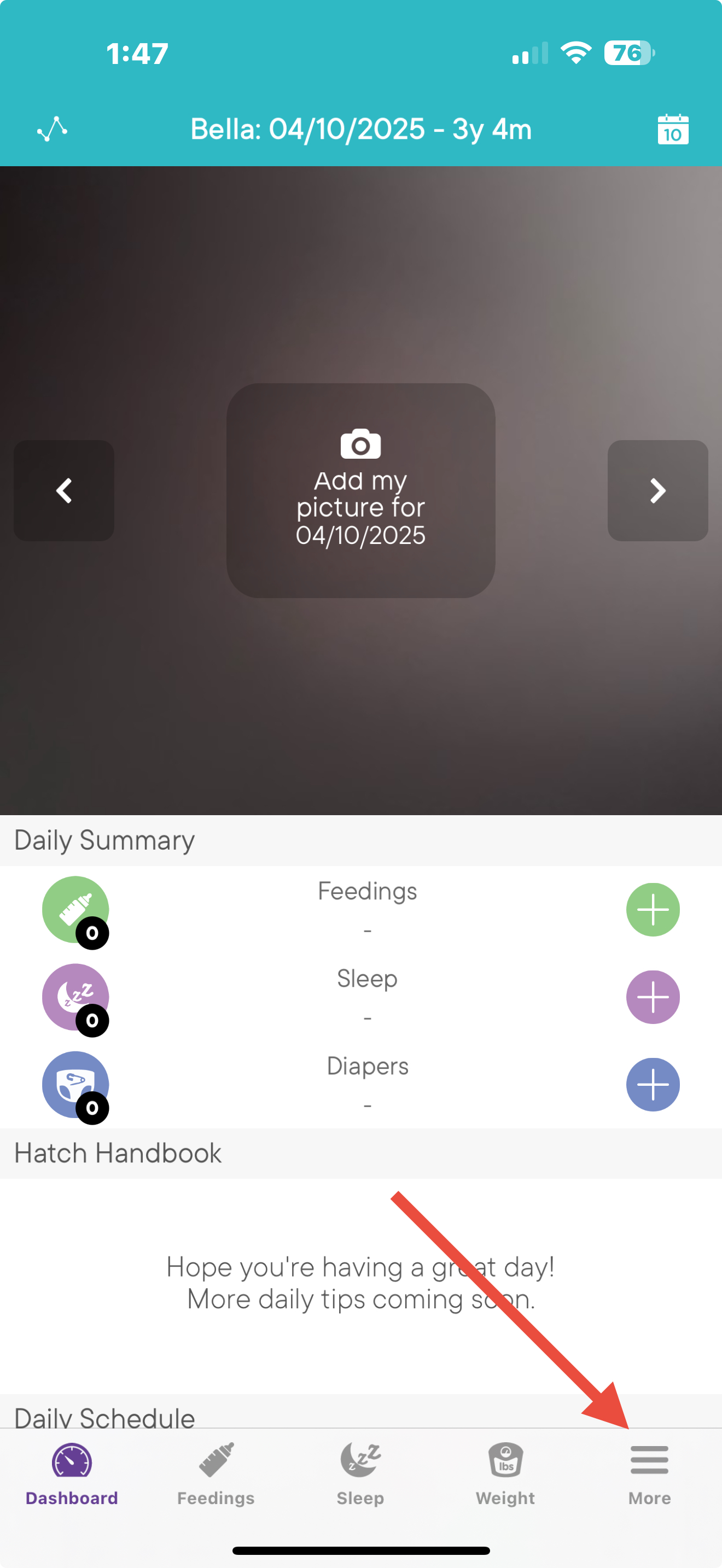Add a new feeding entry
The height and width of the screenshot is (1568, 722).
pyautogui.click(x=653, y=909)
